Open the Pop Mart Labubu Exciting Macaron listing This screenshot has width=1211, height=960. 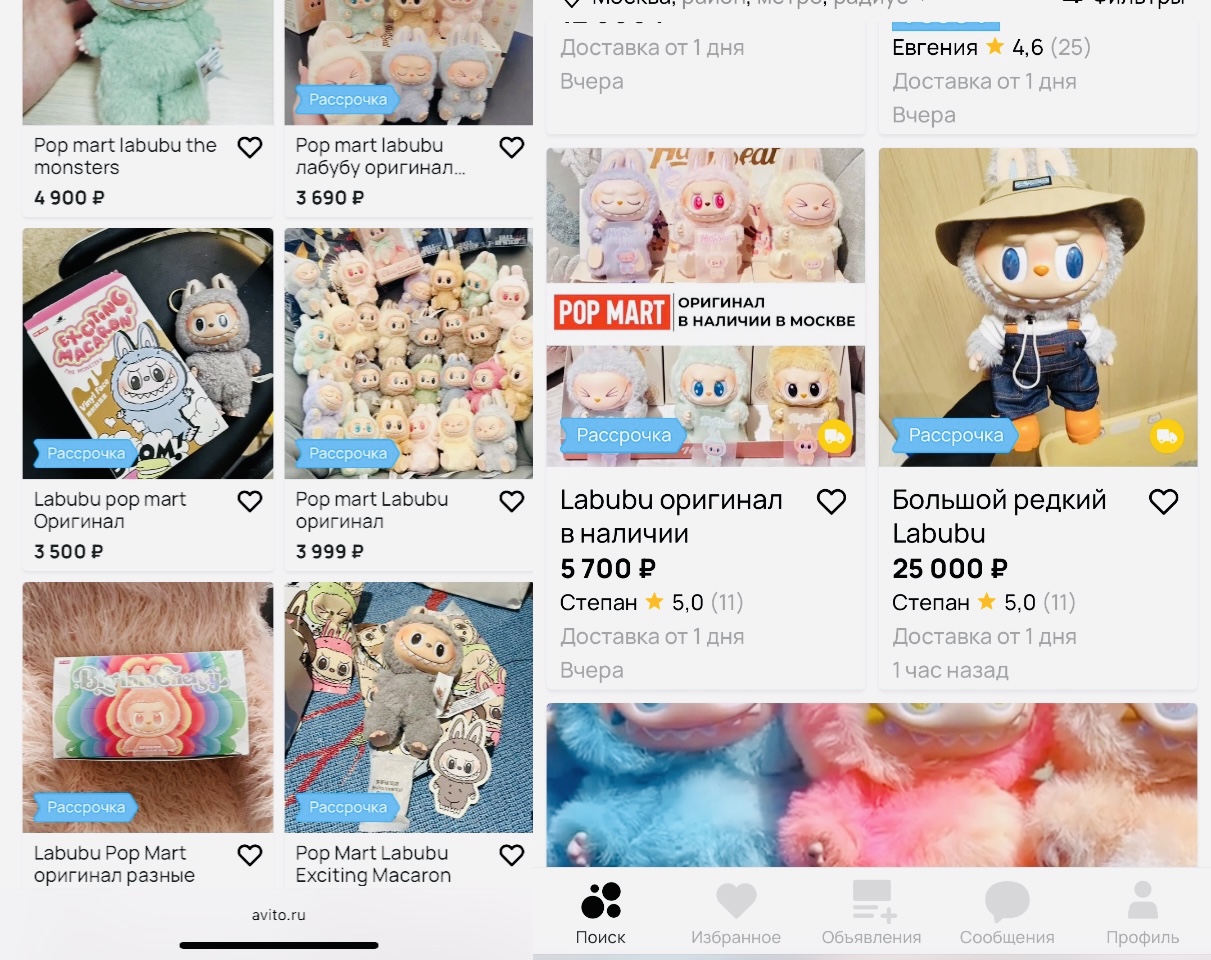408,707
